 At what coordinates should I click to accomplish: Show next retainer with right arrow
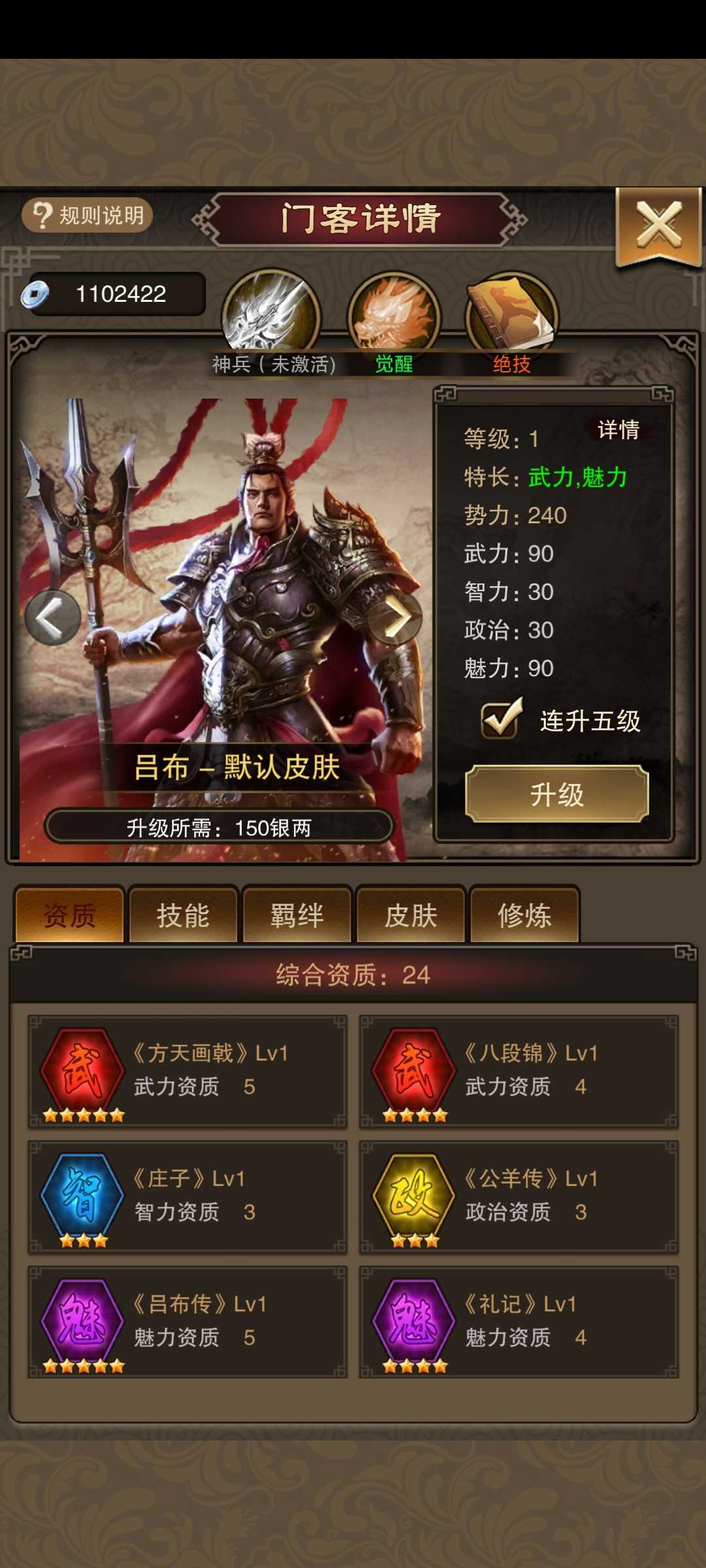click(396, 617)
